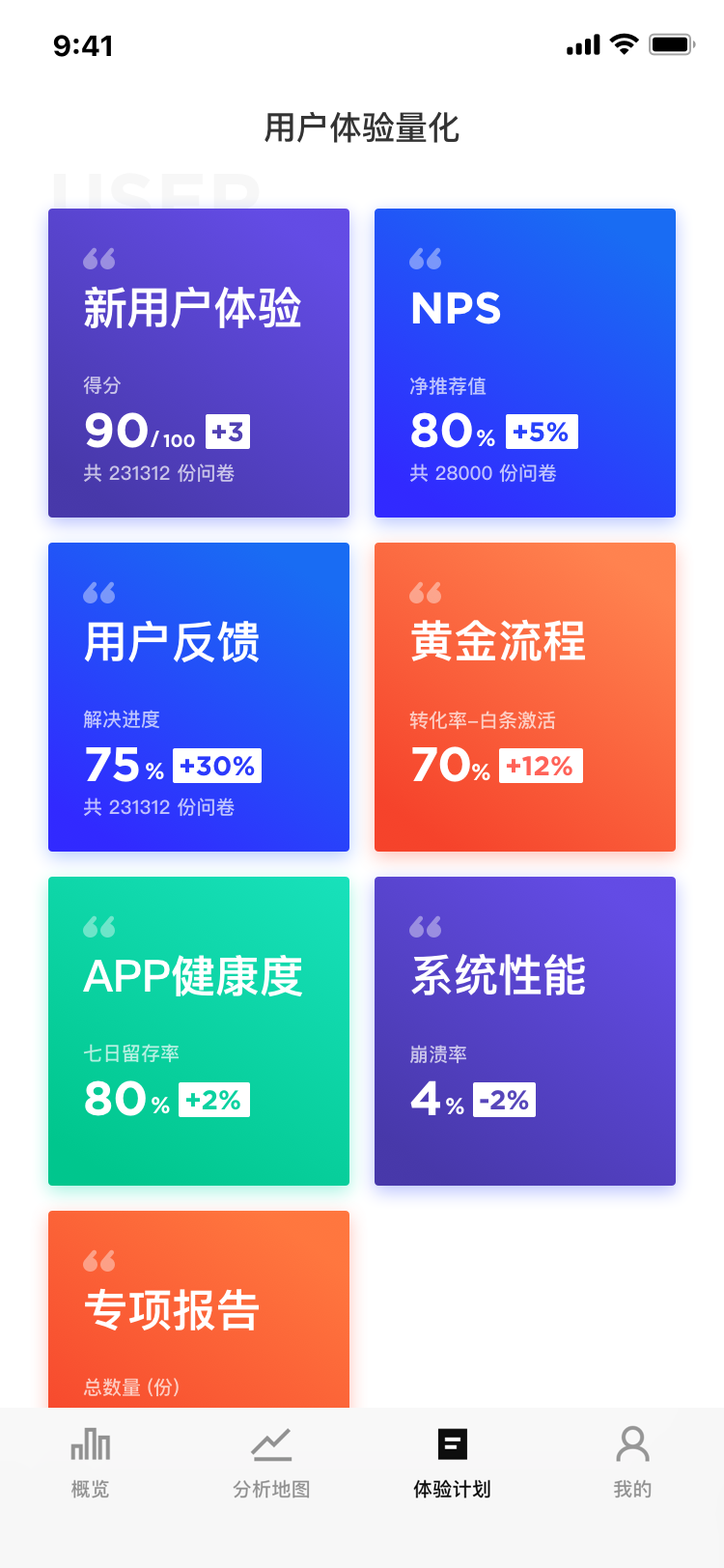724x1568 pixels.
Task: Open the APP健康度 card
Action: click(x=199, y=1031)
